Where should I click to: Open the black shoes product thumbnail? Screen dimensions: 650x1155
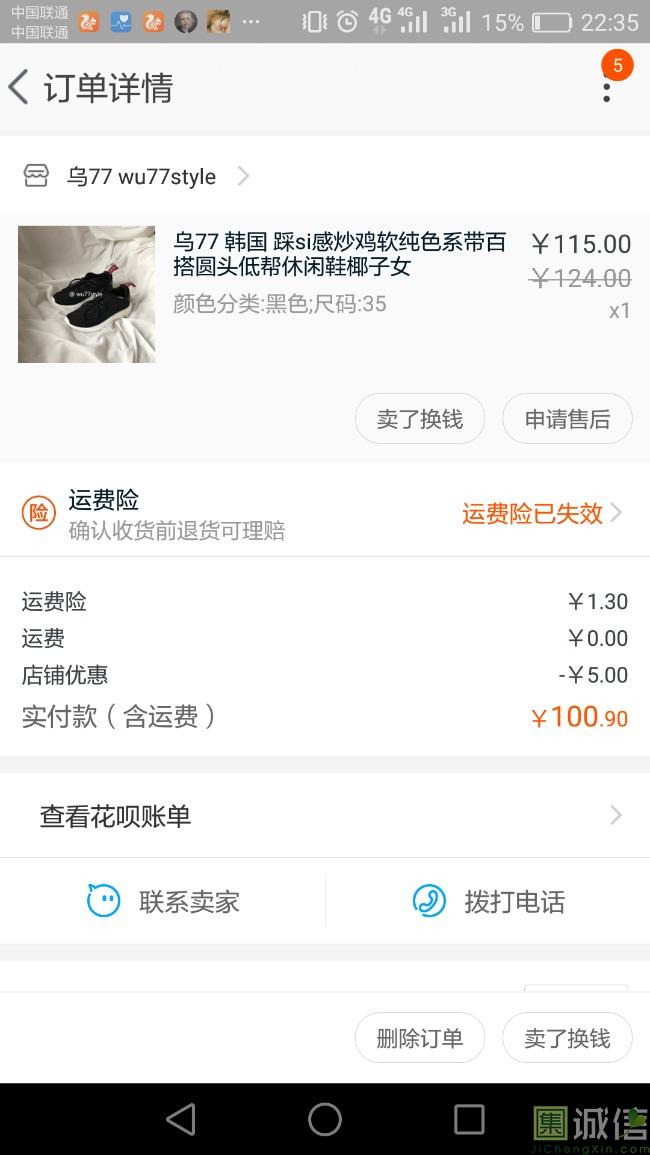(x=87, y=294)
